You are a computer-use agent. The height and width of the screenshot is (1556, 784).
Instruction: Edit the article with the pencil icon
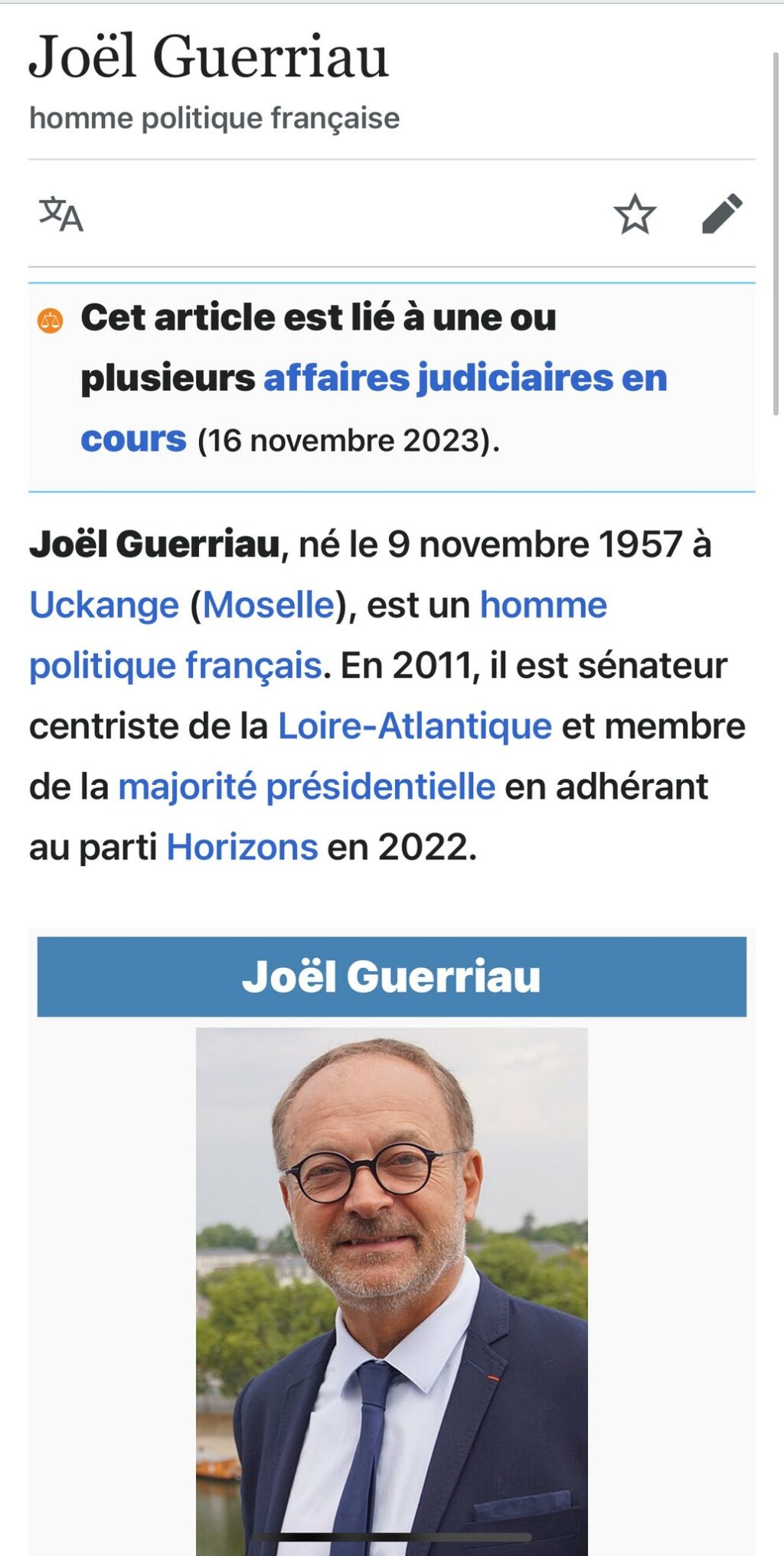[x=721, y=214]
